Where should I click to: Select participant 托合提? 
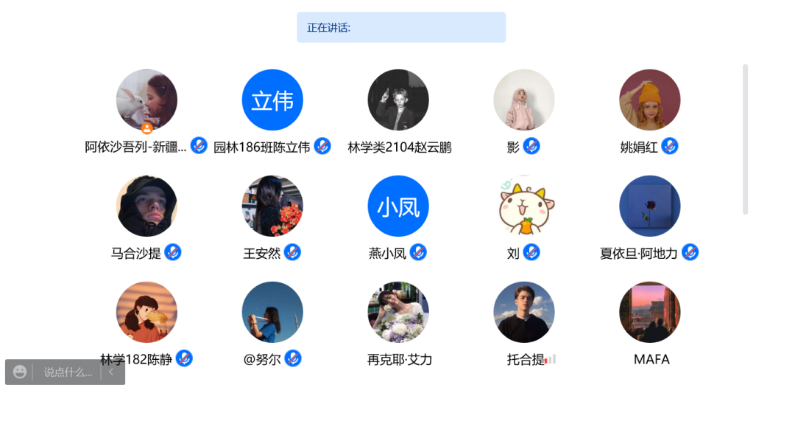pos(524,312)
